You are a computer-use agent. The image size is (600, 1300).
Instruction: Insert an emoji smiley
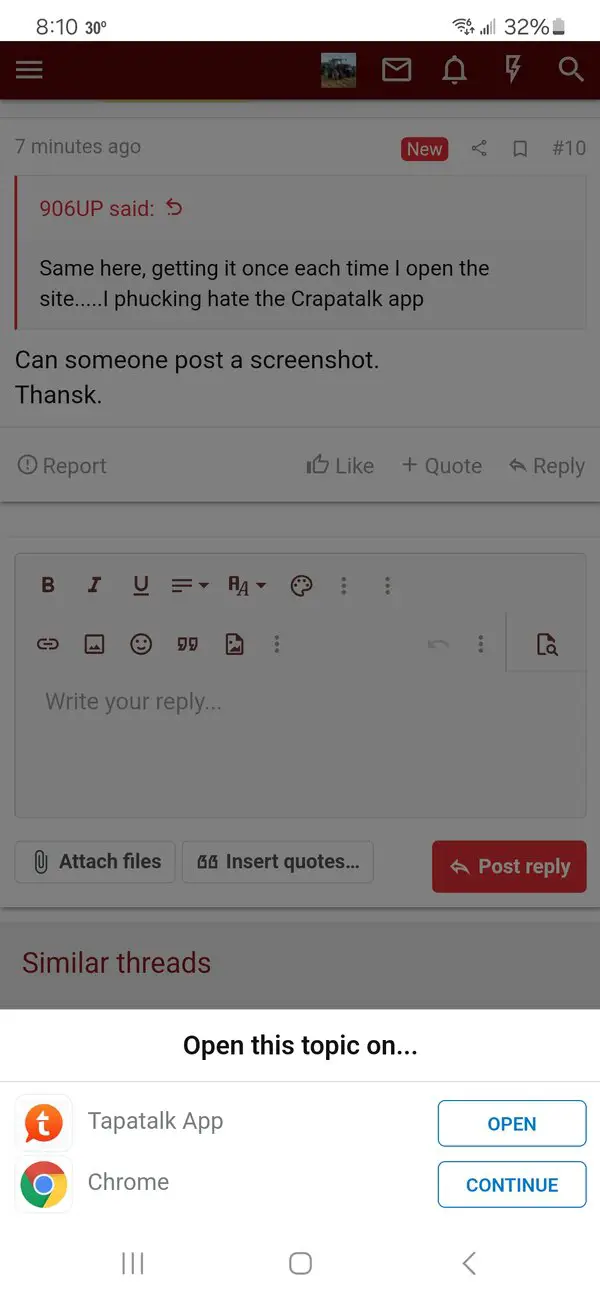coord(141,644)
